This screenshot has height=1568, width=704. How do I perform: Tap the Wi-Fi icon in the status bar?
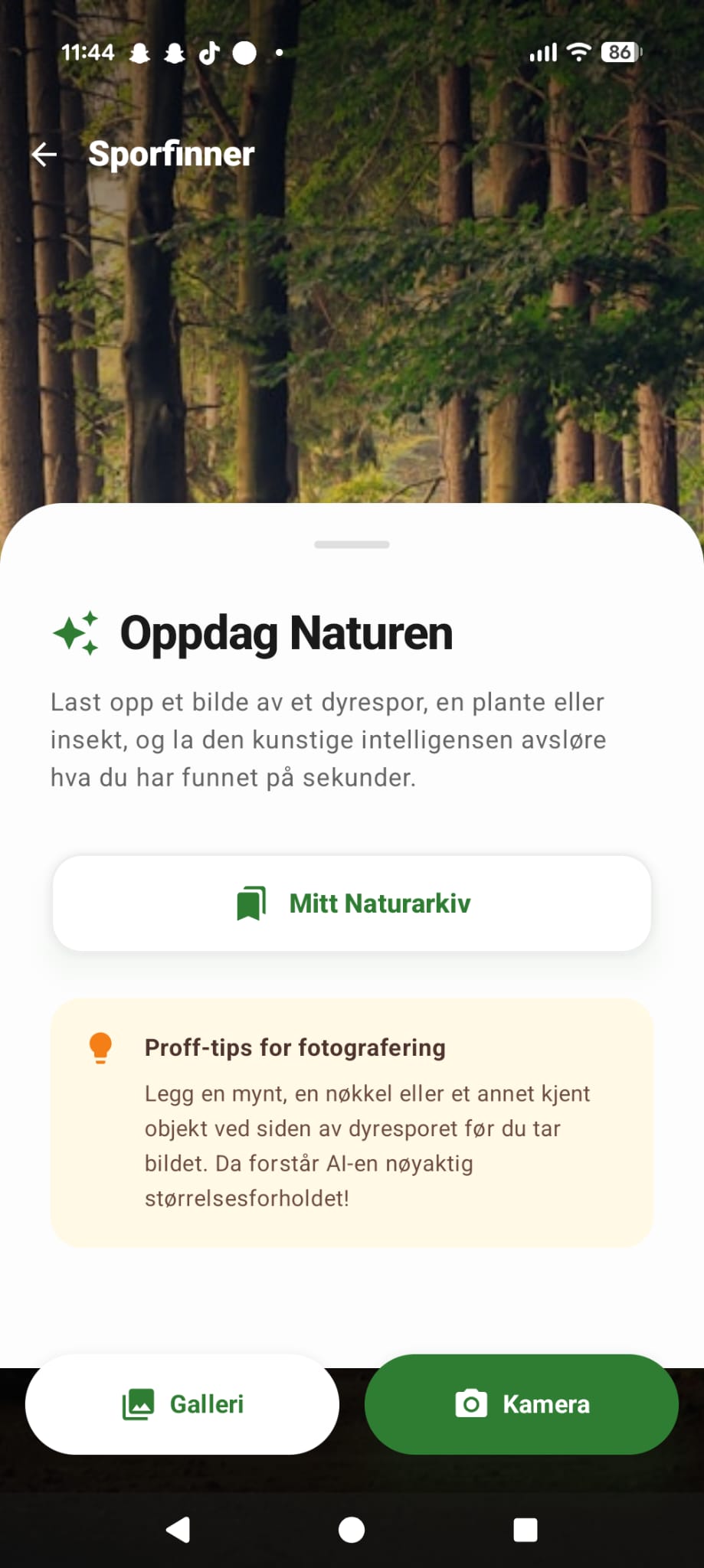(577, 51)
